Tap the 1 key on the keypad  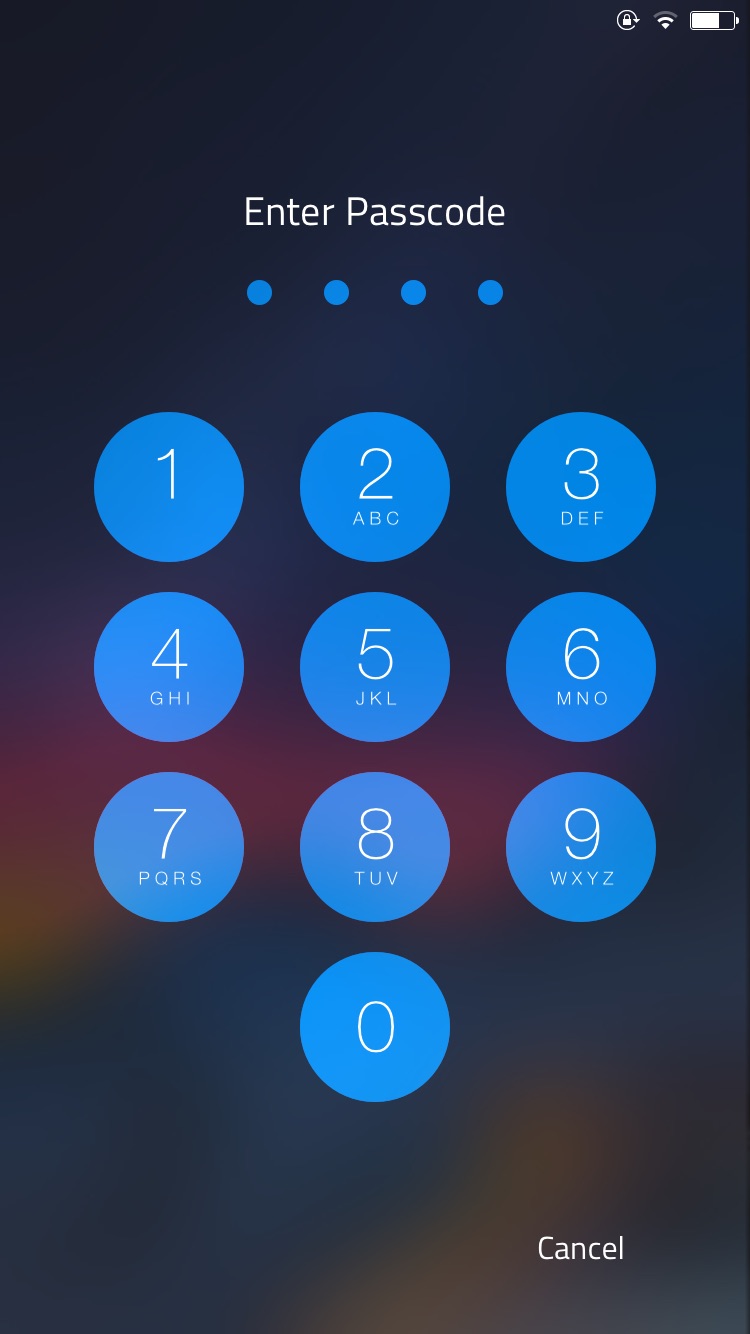point(169,487)
